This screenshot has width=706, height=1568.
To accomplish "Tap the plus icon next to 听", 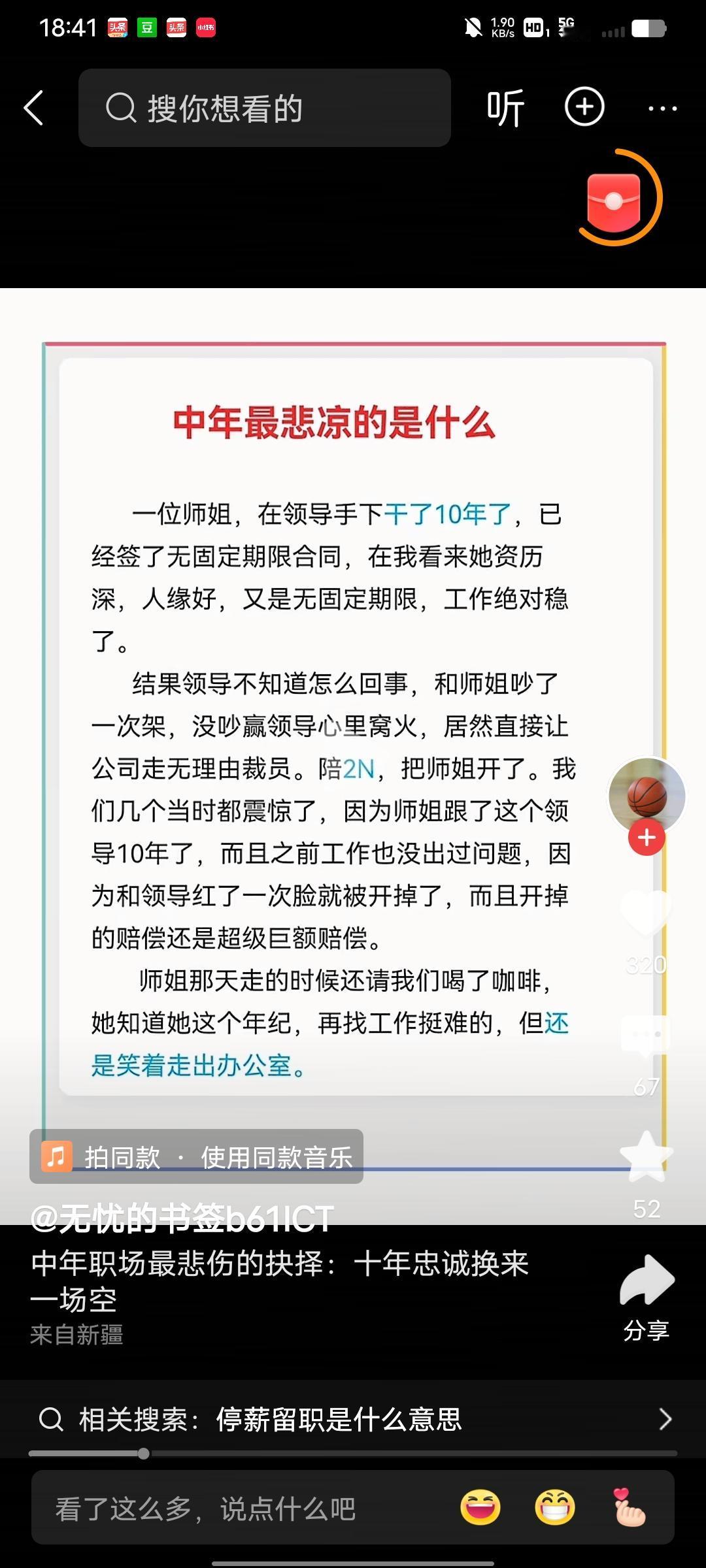I will pyautogui.click(x=582, y=106).
